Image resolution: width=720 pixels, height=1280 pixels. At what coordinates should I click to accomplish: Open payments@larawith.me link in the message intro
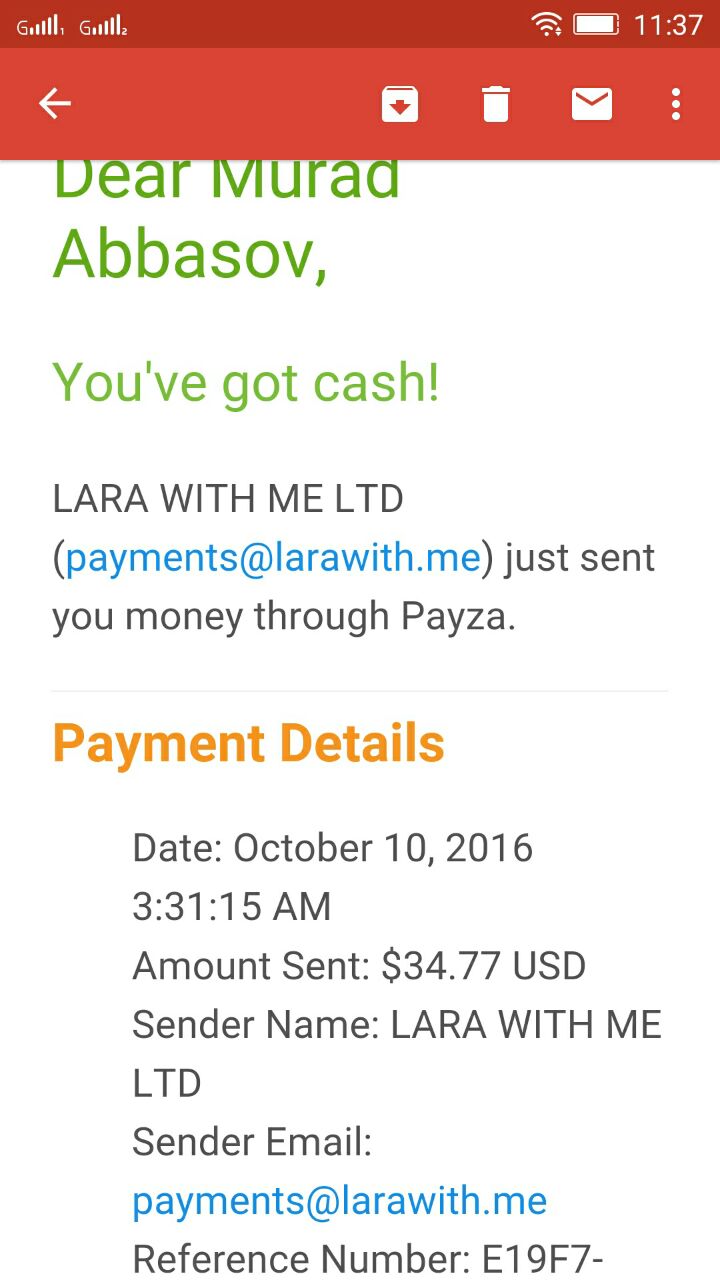[x=273, y=558]
